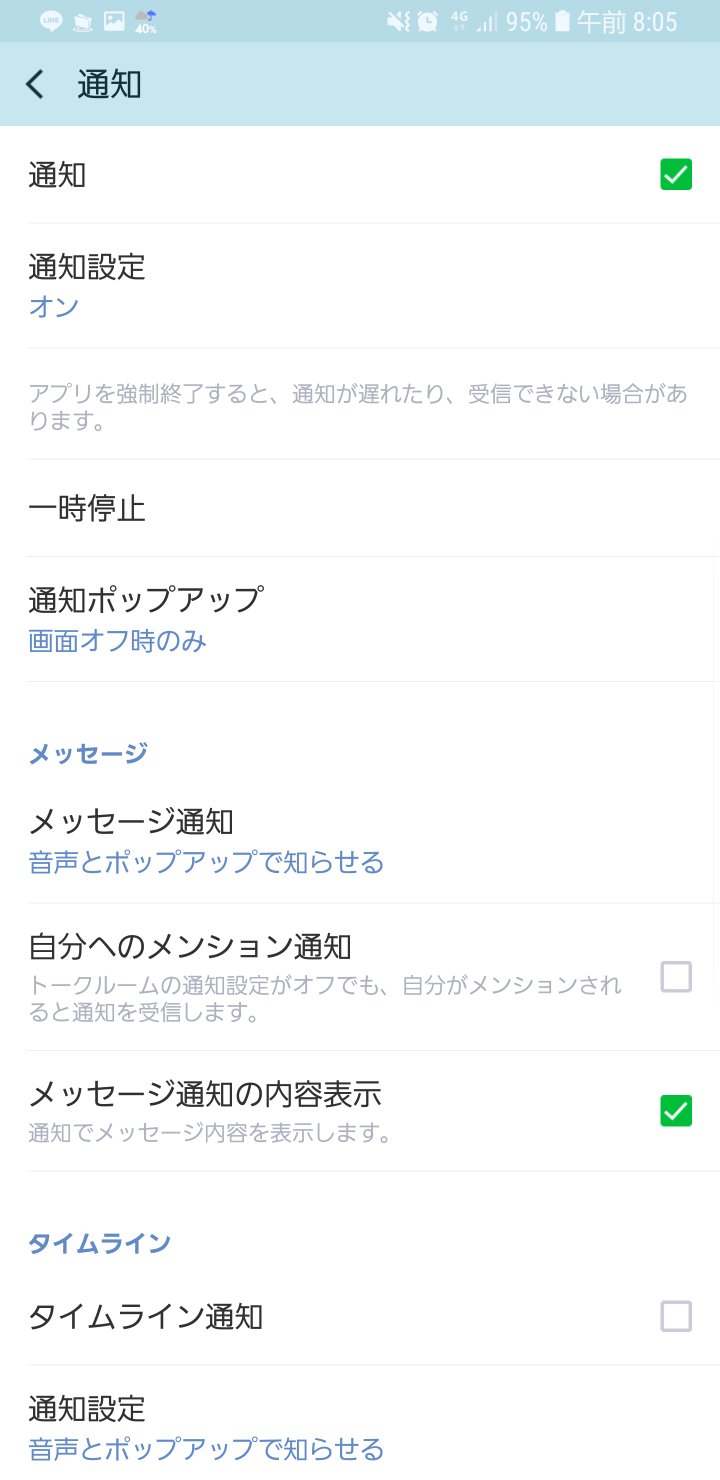This screenshot has height=1480, width=720.
Task: Open 通知設定 under タイムライン section
Action: pos(360,1427)
